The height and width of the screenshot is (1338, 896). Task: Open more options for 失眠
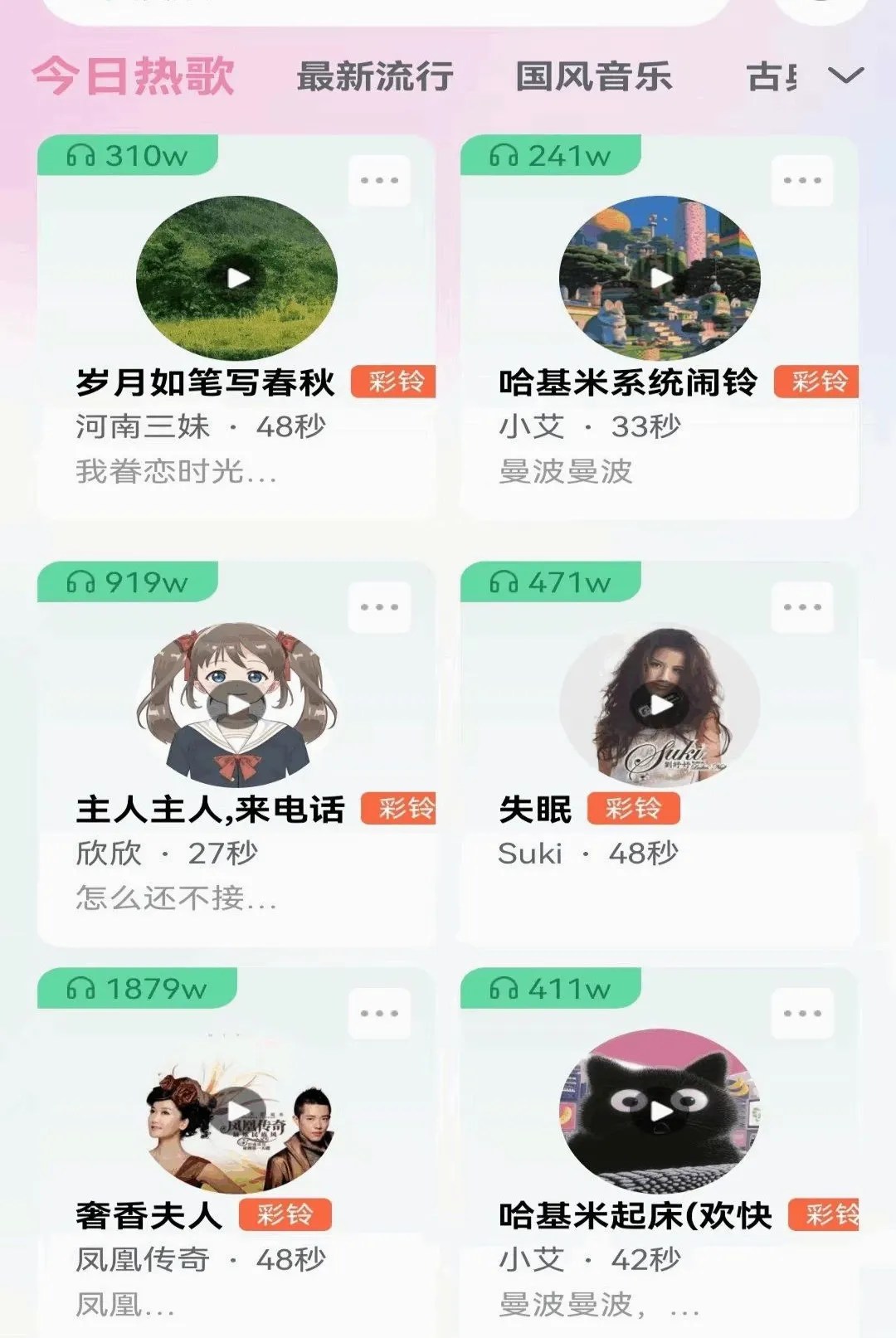coord(802,607)
